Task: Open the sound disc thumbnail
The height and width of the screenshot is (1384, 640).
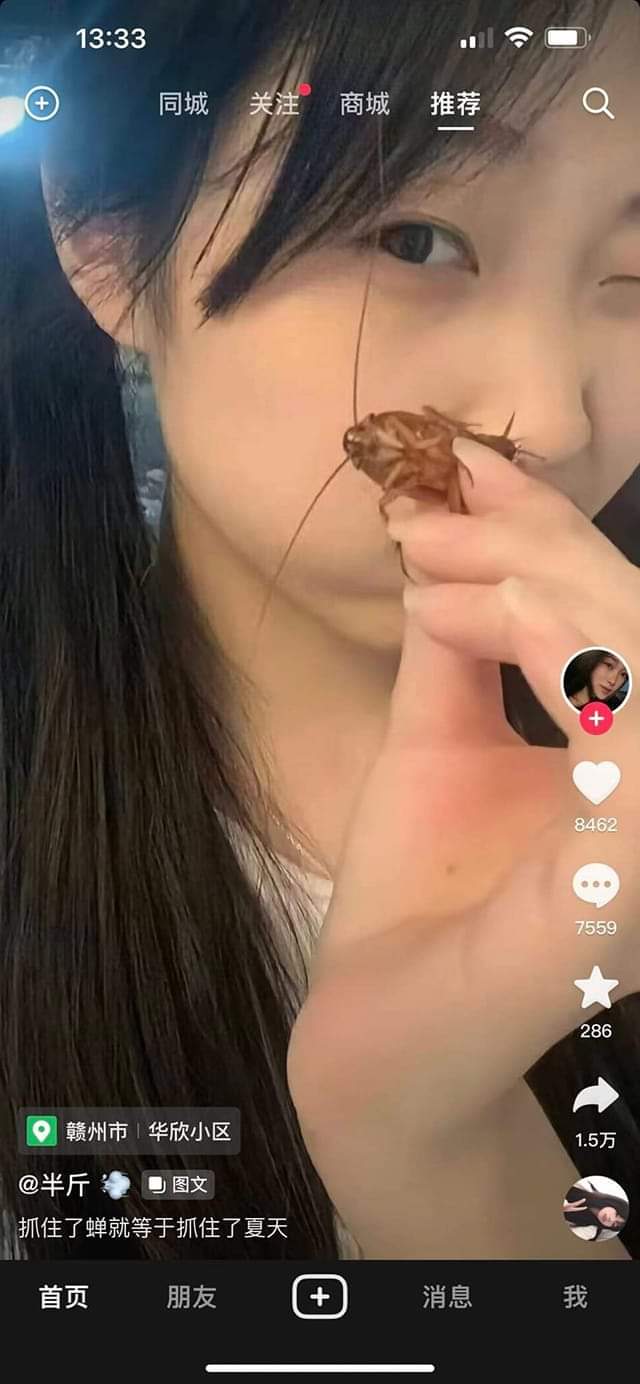Action: point(596,1208)
